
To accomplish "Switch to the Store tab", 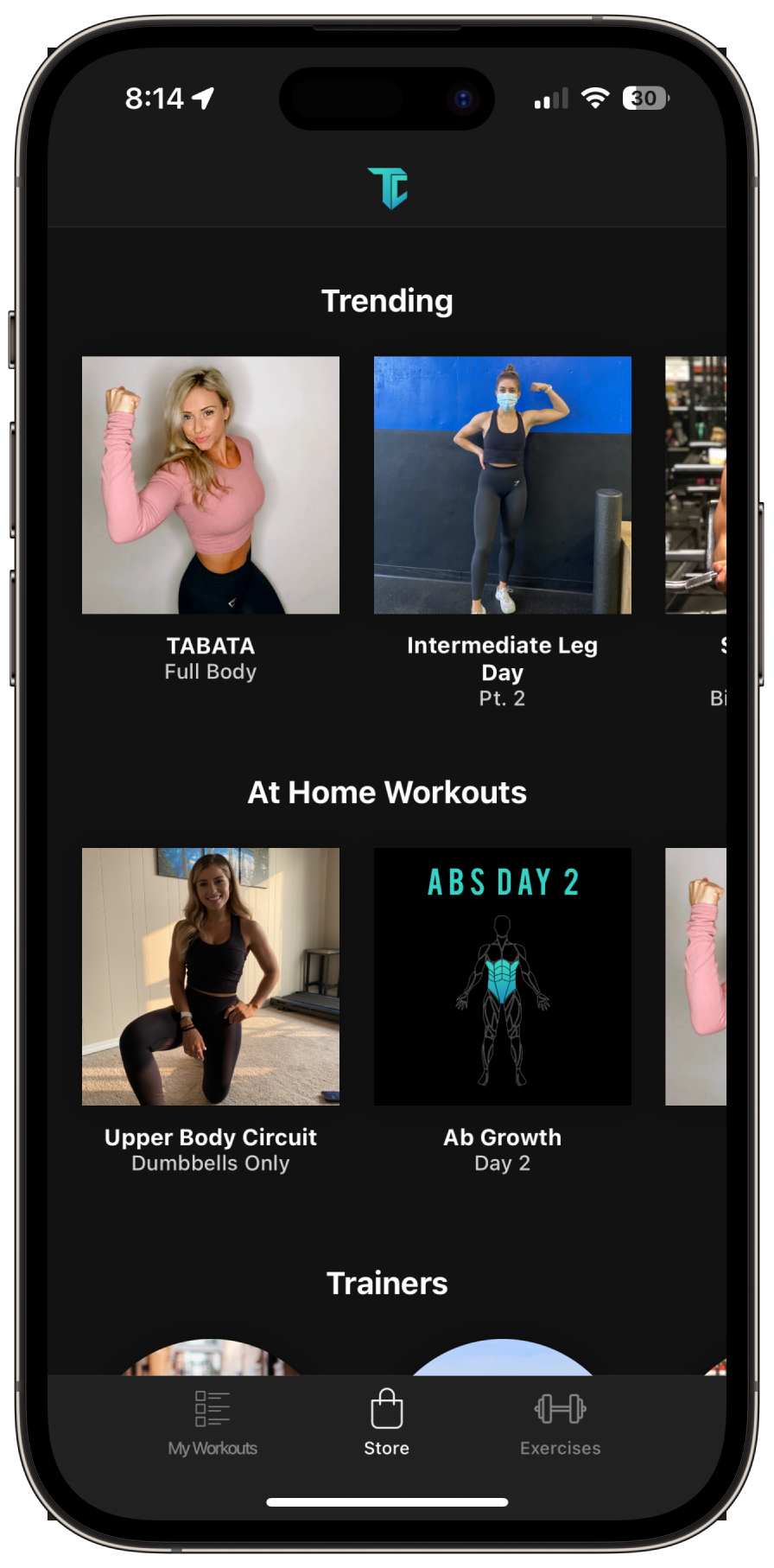I will pyautogui.click(x=386, y=1423).
